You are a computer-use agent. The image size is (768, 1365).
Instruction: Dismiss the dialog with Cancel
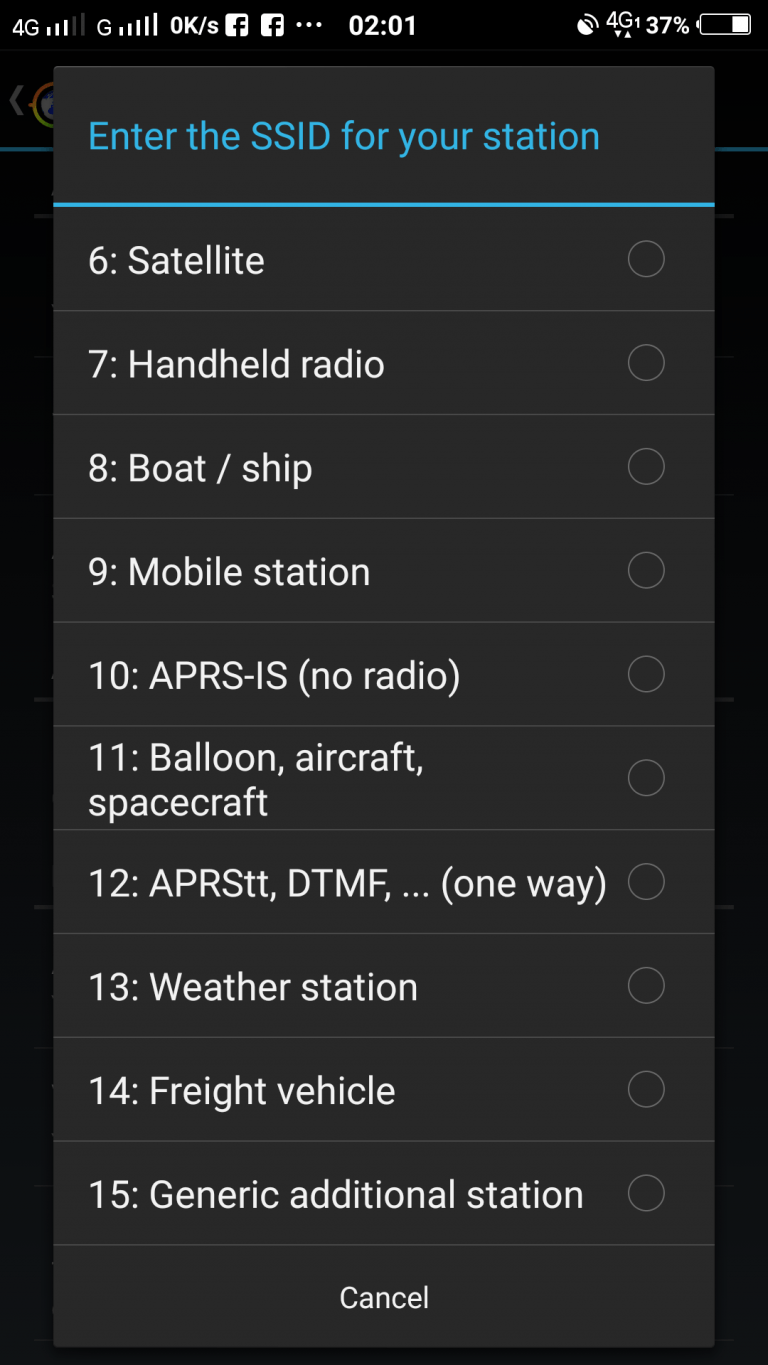point(384,1297)
